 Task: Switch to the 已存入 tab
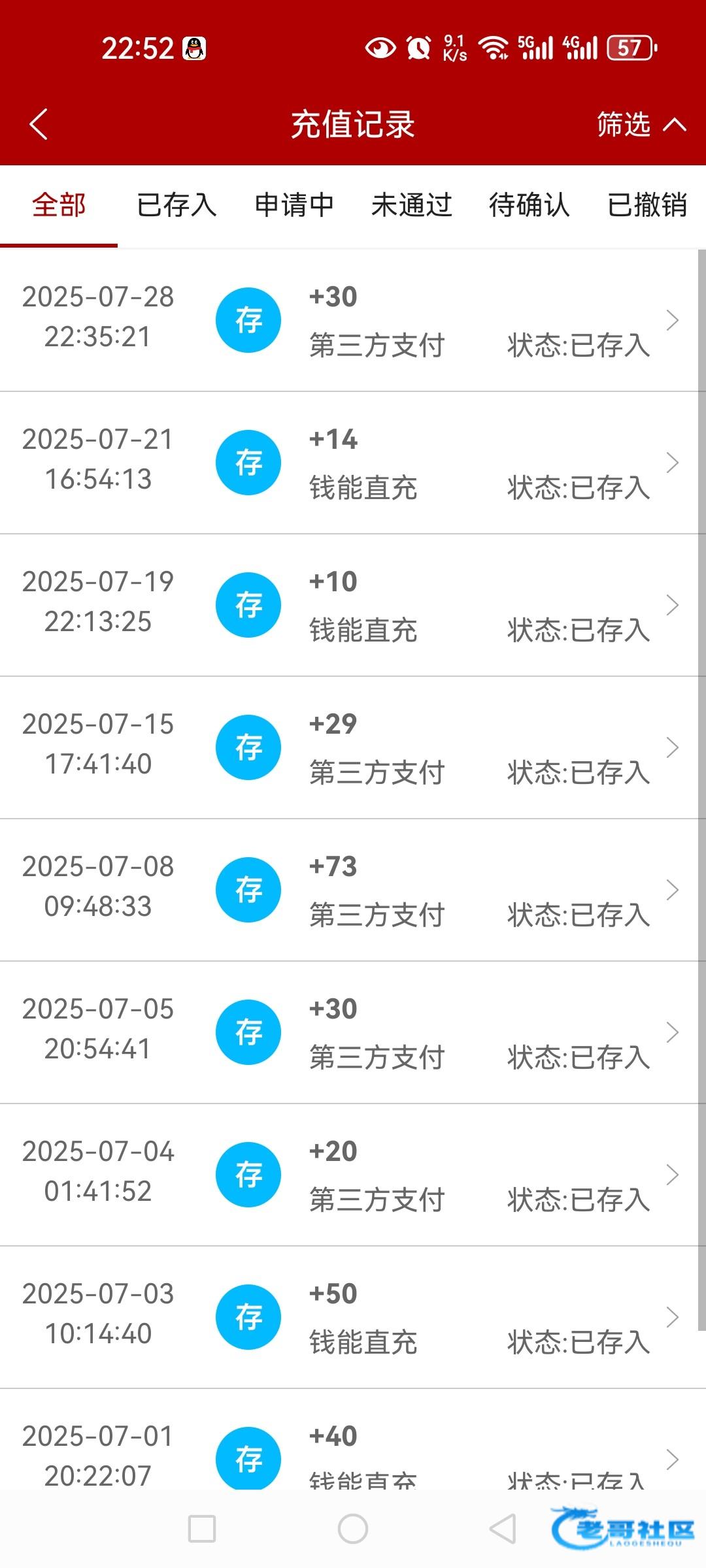pos(176,205)
